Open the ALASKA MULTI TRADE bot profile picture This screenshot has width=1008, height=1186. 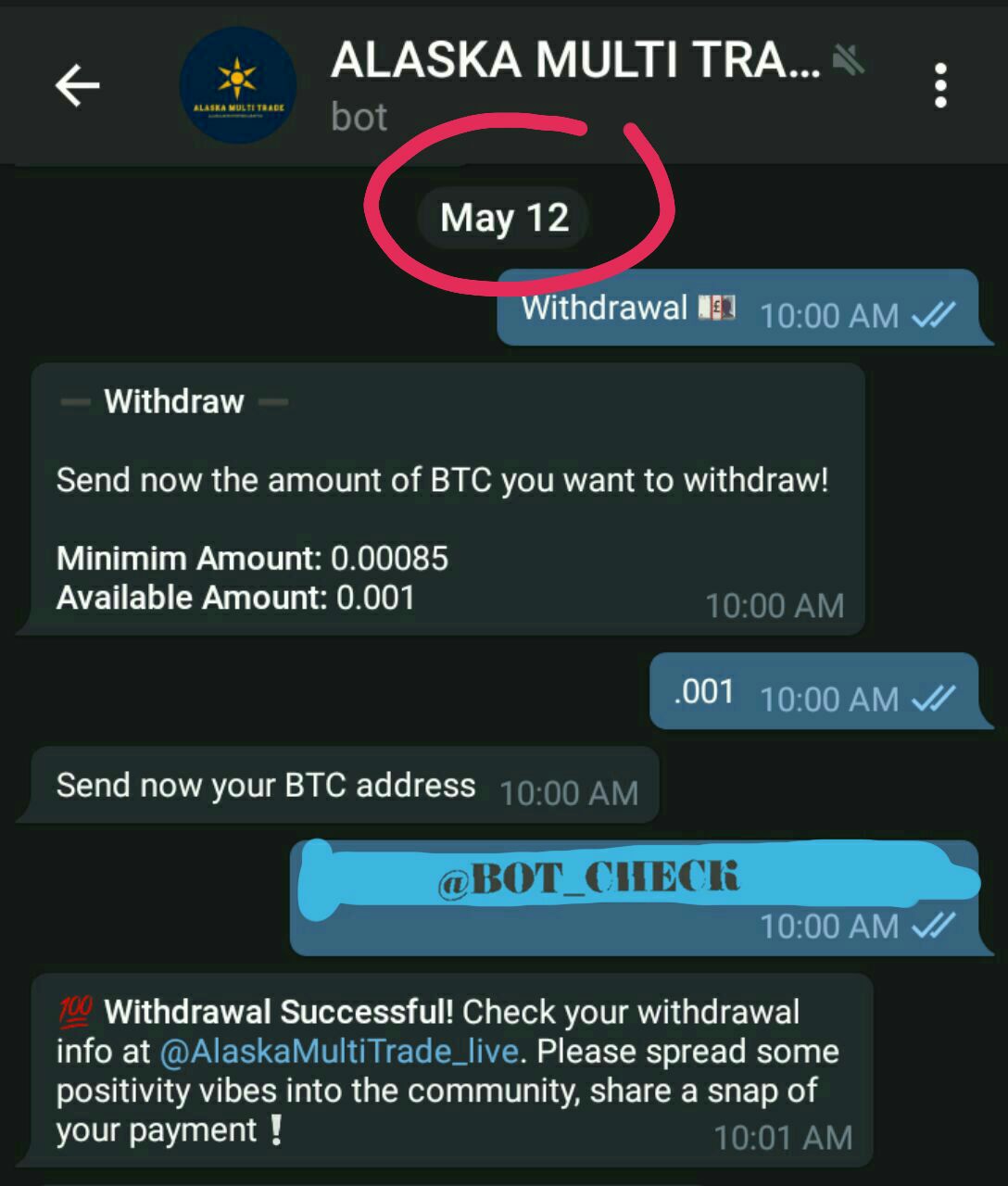(x=237, y=86)
